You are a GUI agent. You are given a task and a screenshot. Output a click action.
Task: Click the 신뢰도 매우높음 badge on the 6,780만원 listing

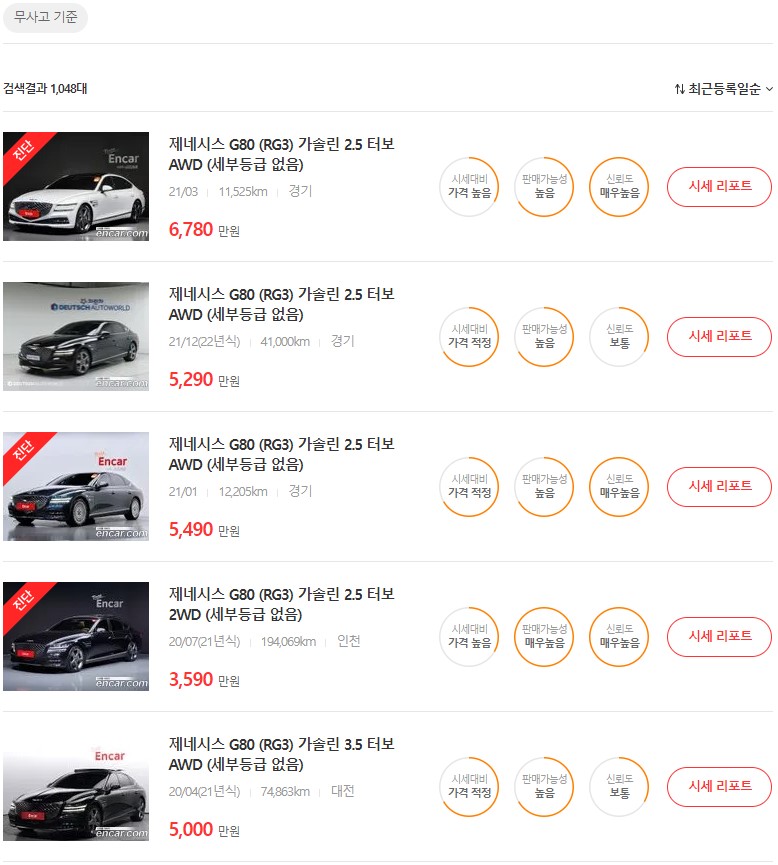617,187
